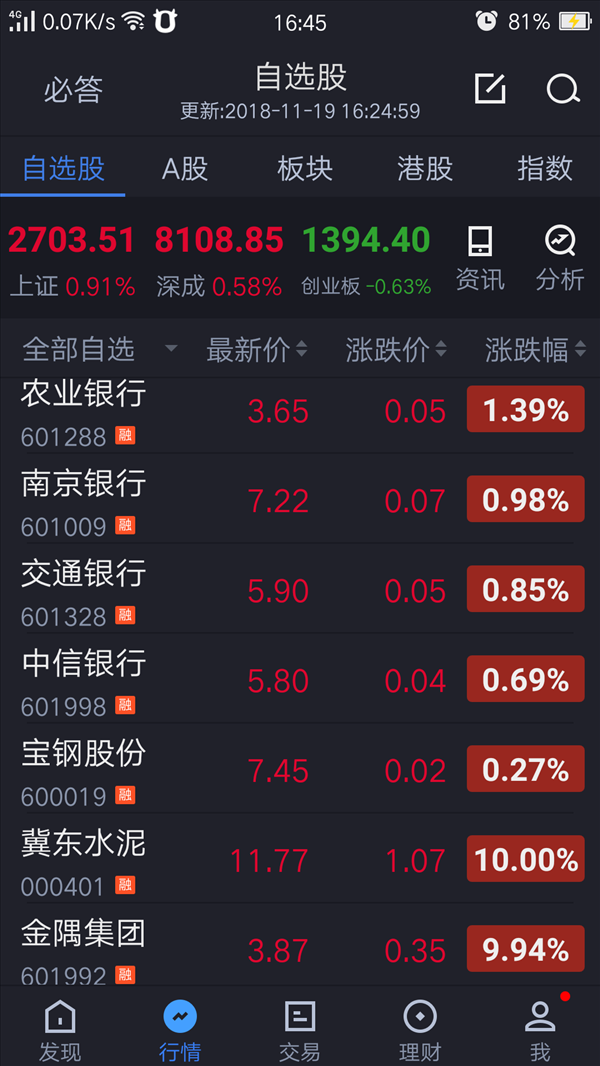Open the 我 profile tab

tap(540, 1031)
